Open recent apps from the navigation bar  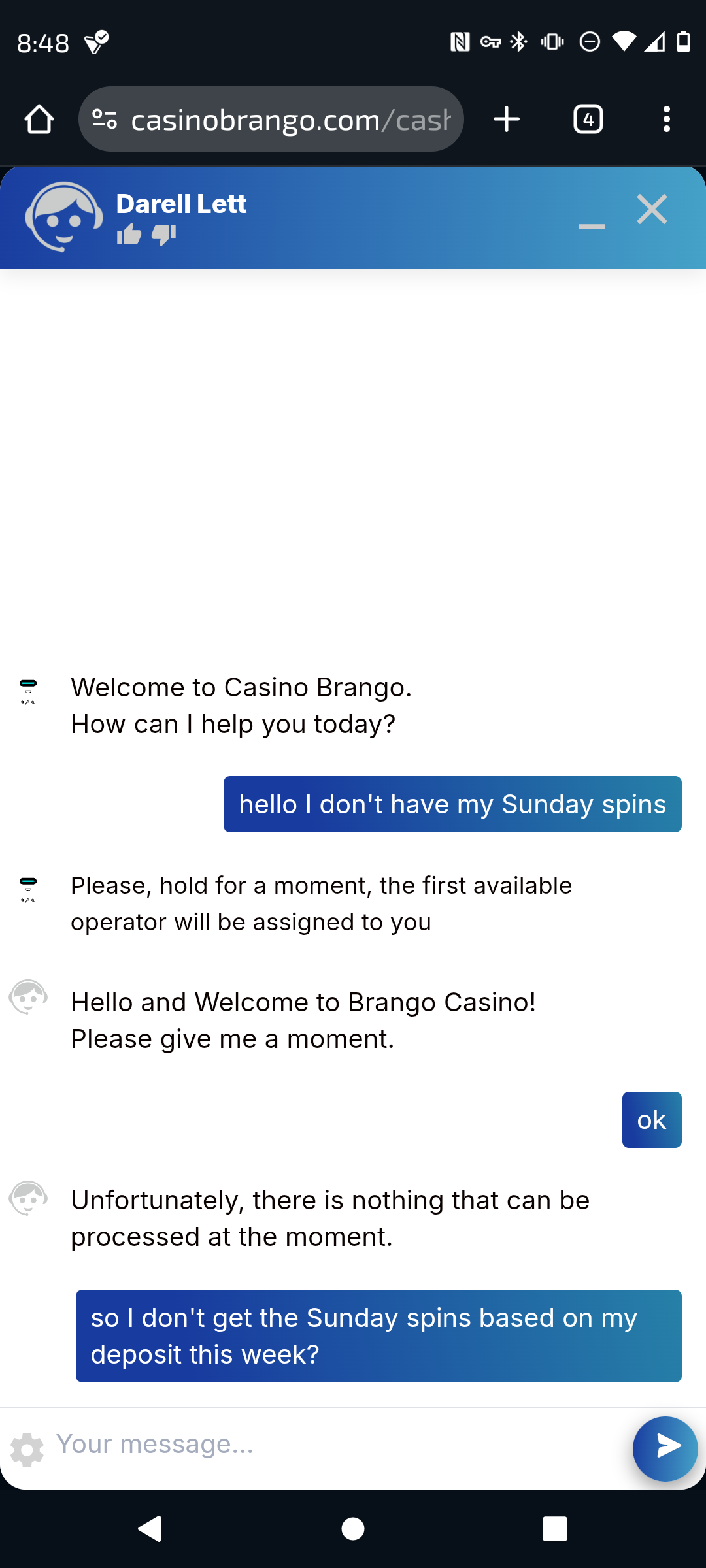(x=554, y=1529)
